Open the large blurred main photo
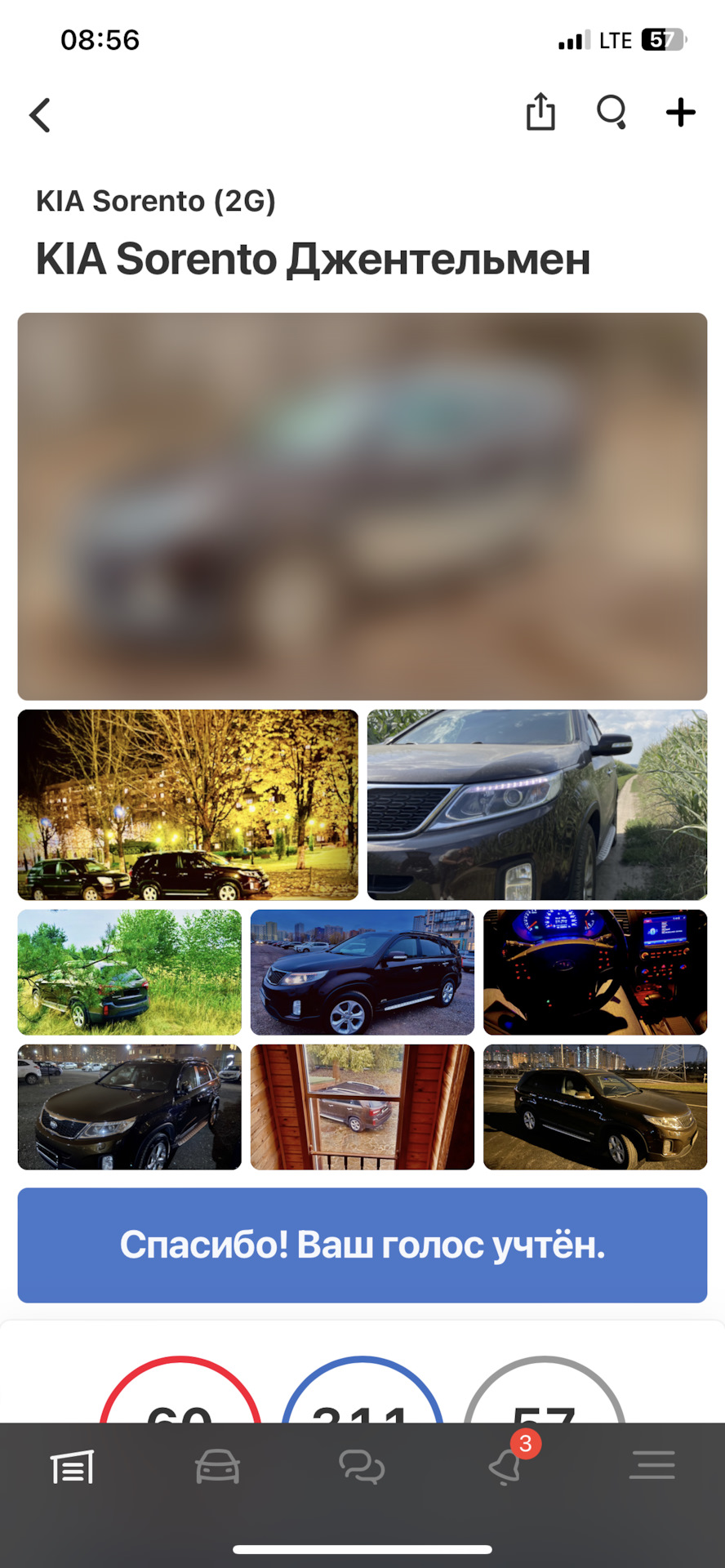Screen dimensions: 725x1568 tap(362, 505)
